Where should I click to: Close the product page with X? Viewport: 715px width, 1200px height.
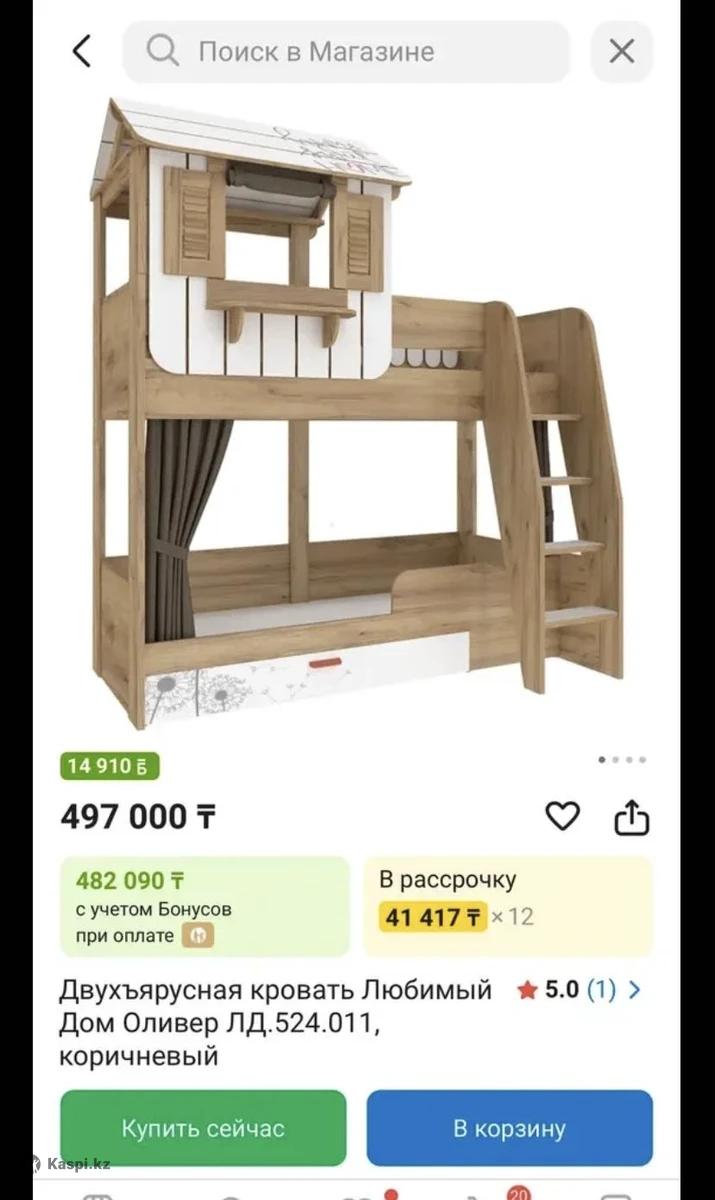click(621, 51)
